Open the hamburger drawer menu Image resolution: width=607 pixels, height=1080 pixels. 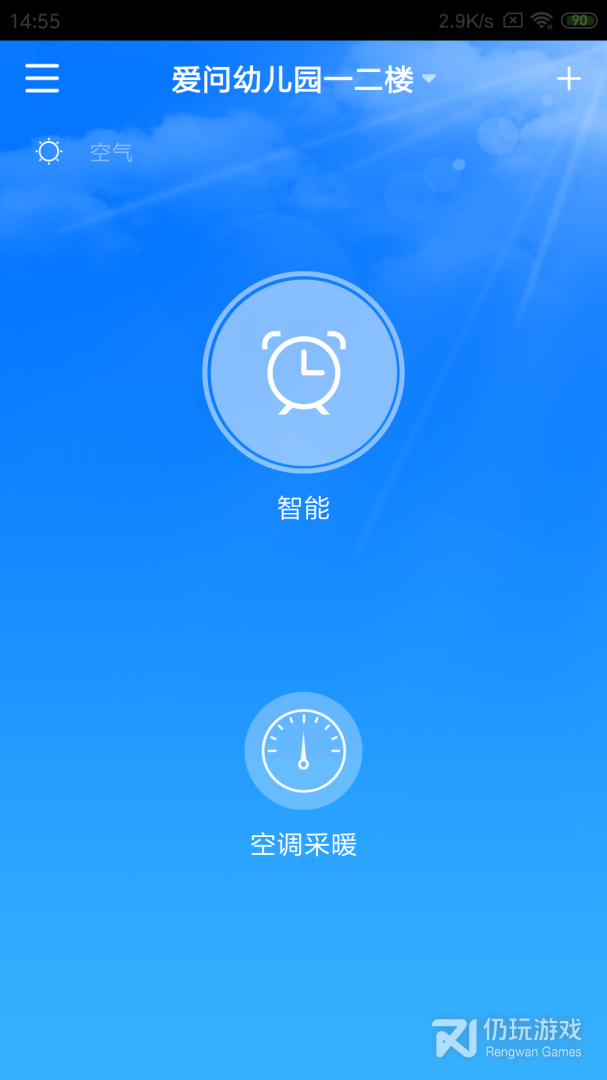tap(42, 78)
